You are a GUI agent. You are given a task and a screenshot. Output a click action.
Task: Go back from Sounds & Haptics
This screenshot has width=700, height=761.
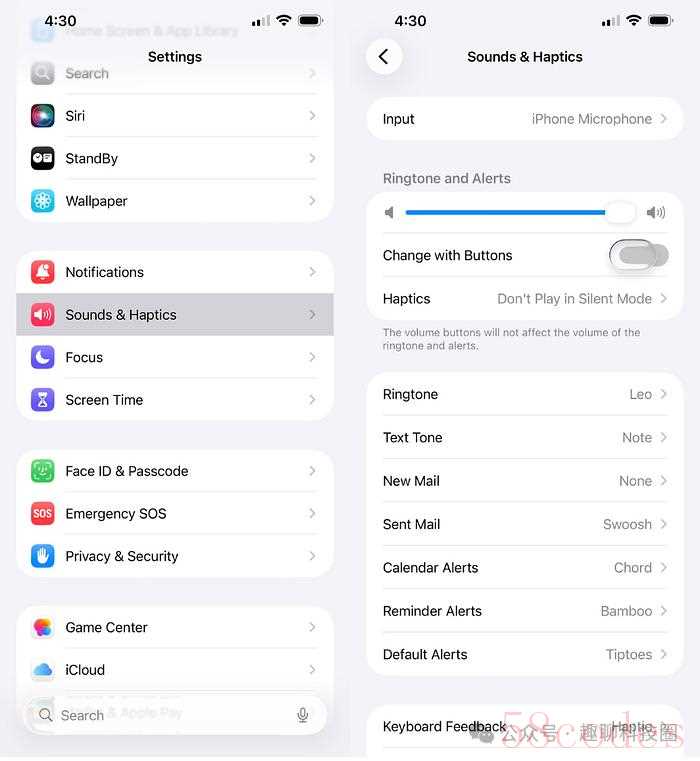tap(384, 57)
